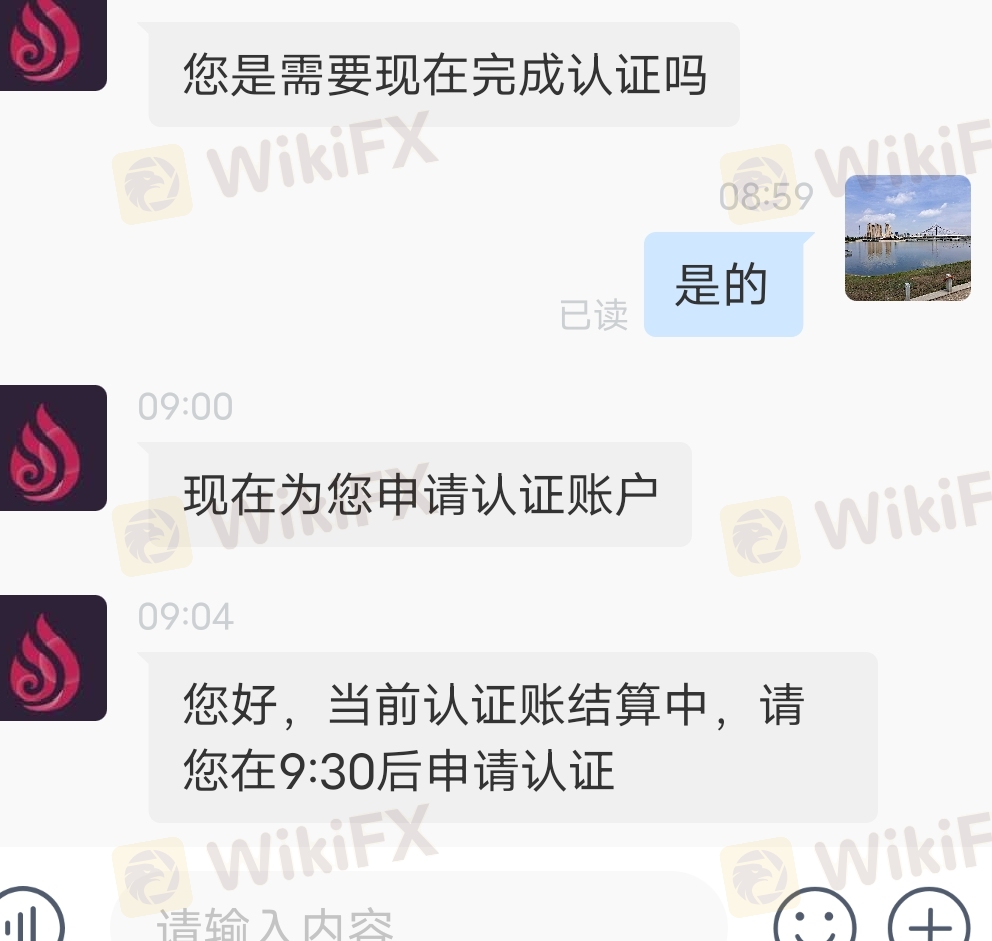992x941 pixels.
Task: Tap the message input field
Action: pos(420,918)
